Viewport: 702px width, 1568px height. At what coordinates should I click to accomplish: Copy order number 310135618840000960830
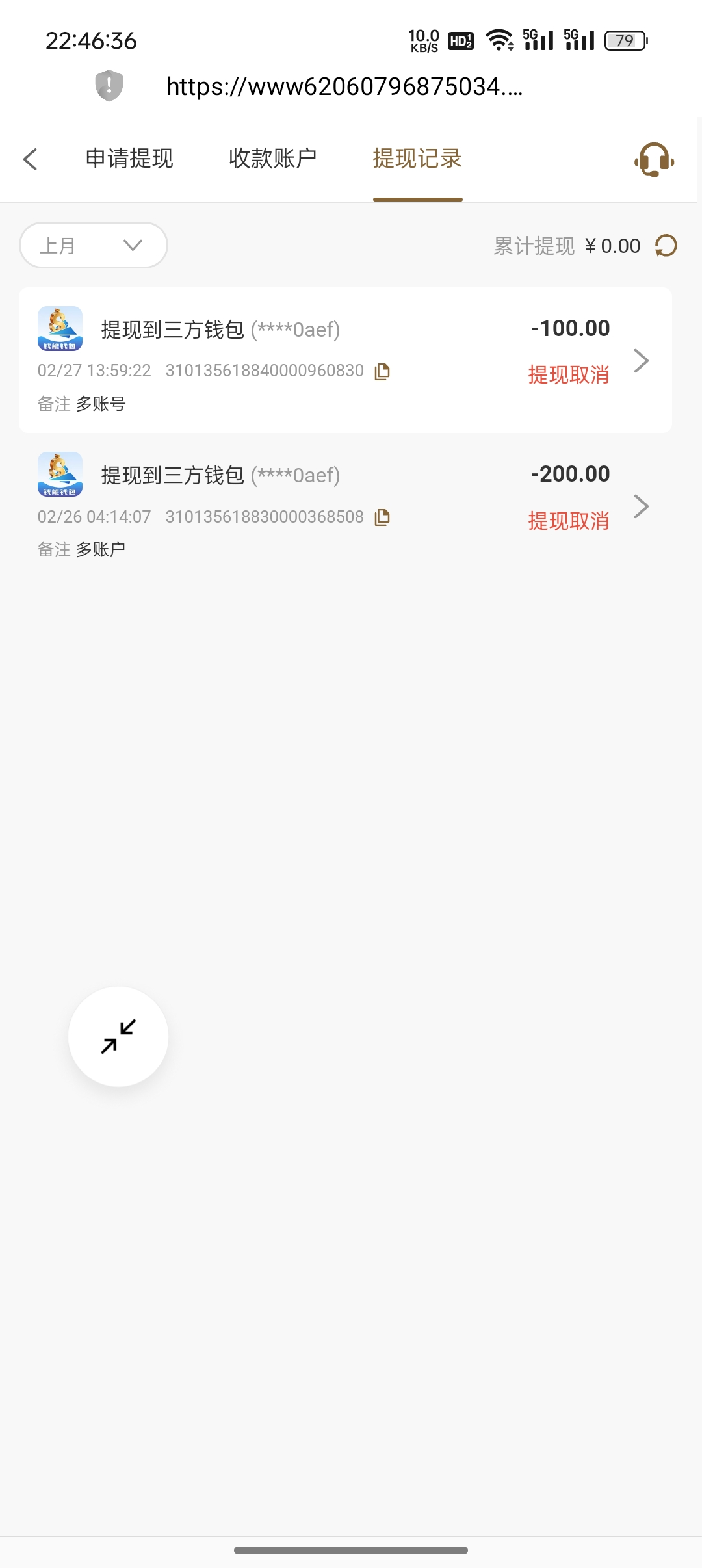382,371
